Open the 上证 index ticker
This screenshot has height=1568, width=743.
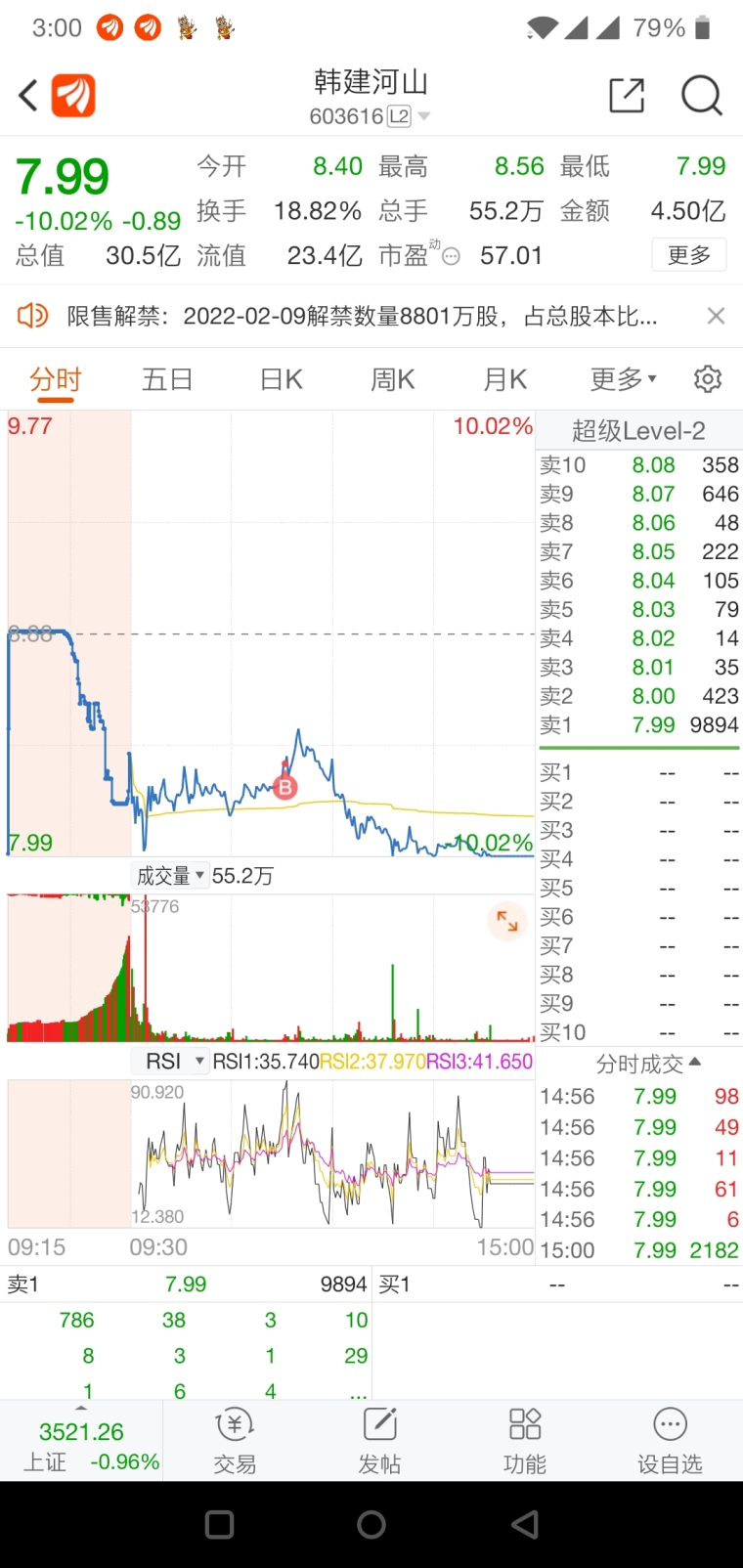pyautogui.click(x=82, y=1446)
